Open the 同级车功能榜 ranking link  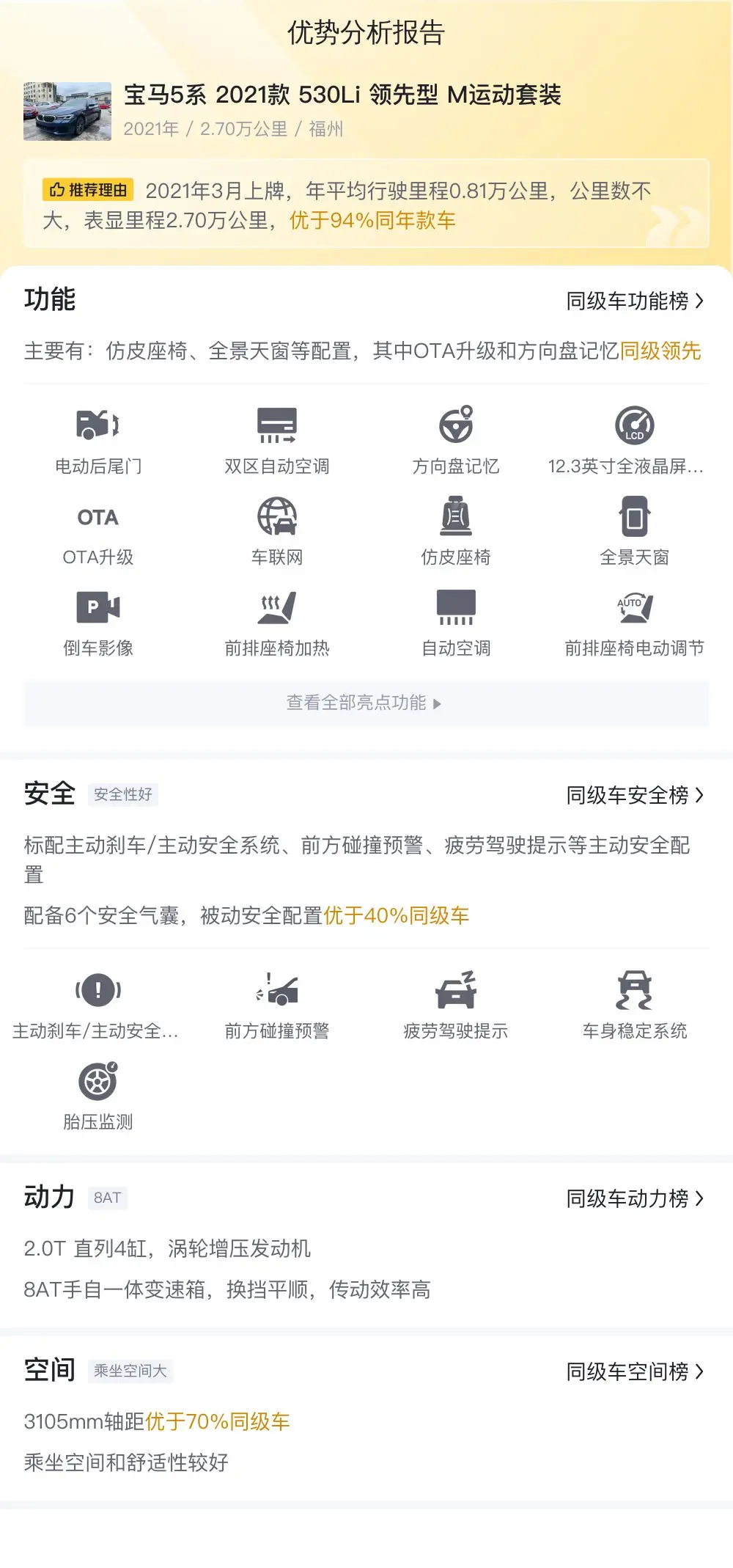click(635, 301)
